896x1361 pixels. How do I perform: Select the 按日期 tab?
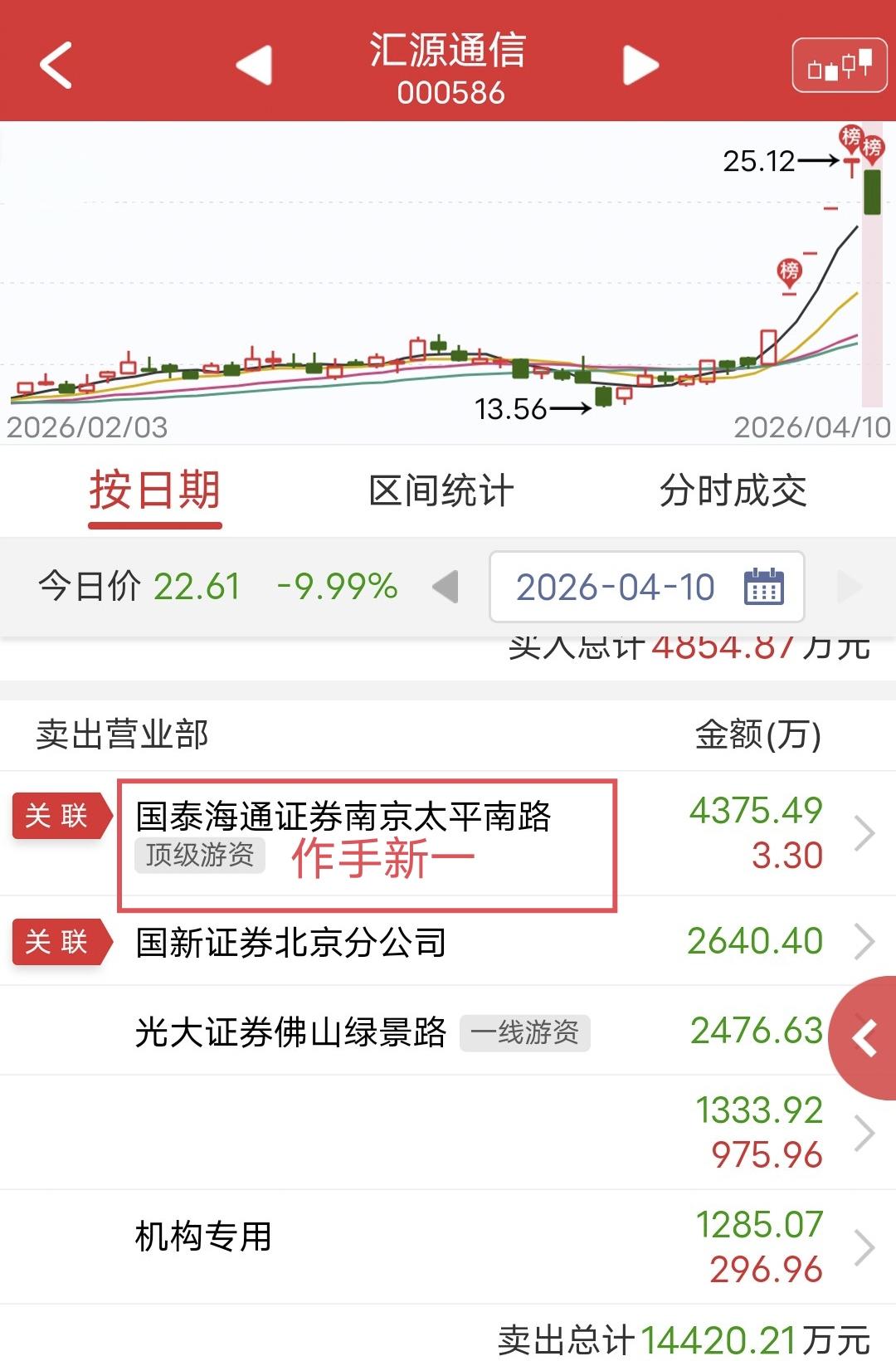coord(155,491)
